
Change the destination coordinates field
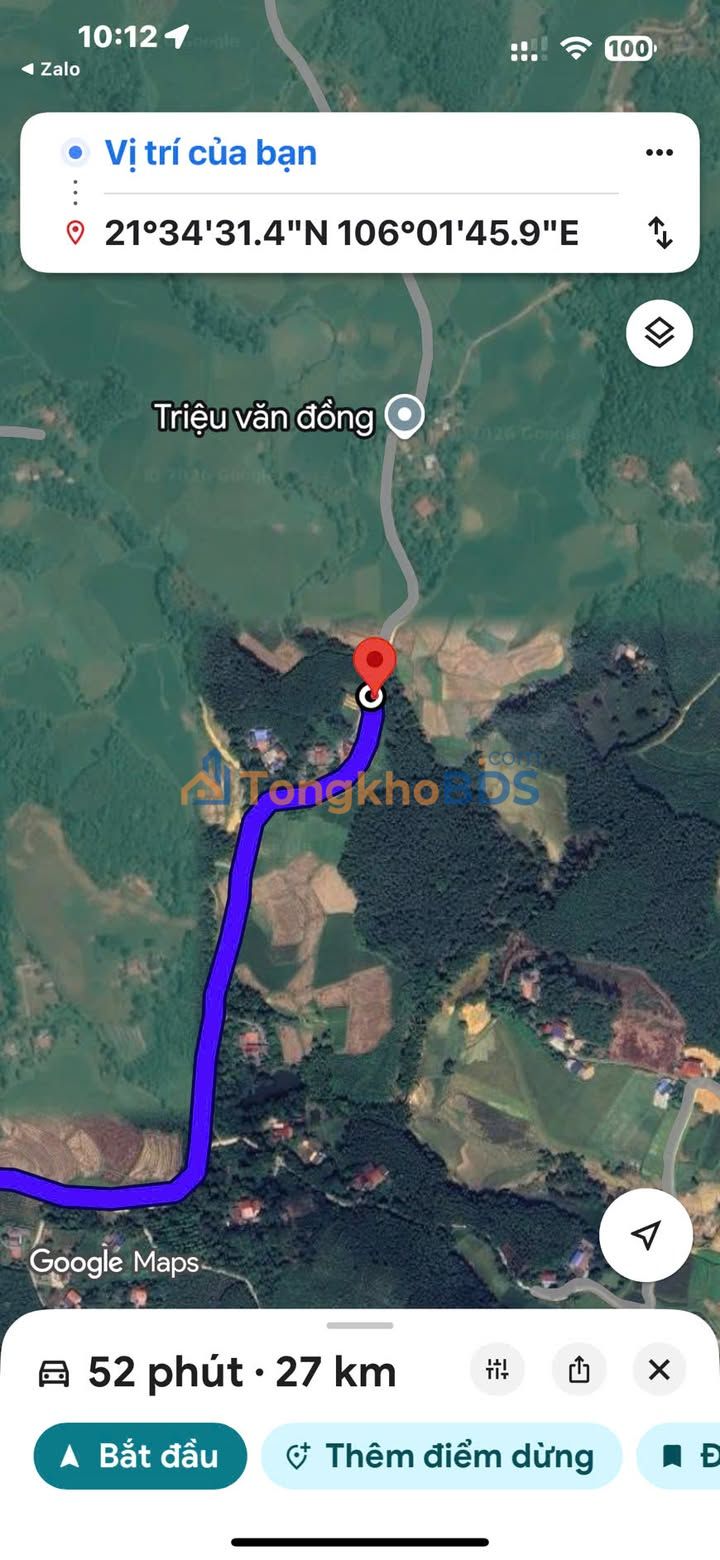[x=341, y=233]
